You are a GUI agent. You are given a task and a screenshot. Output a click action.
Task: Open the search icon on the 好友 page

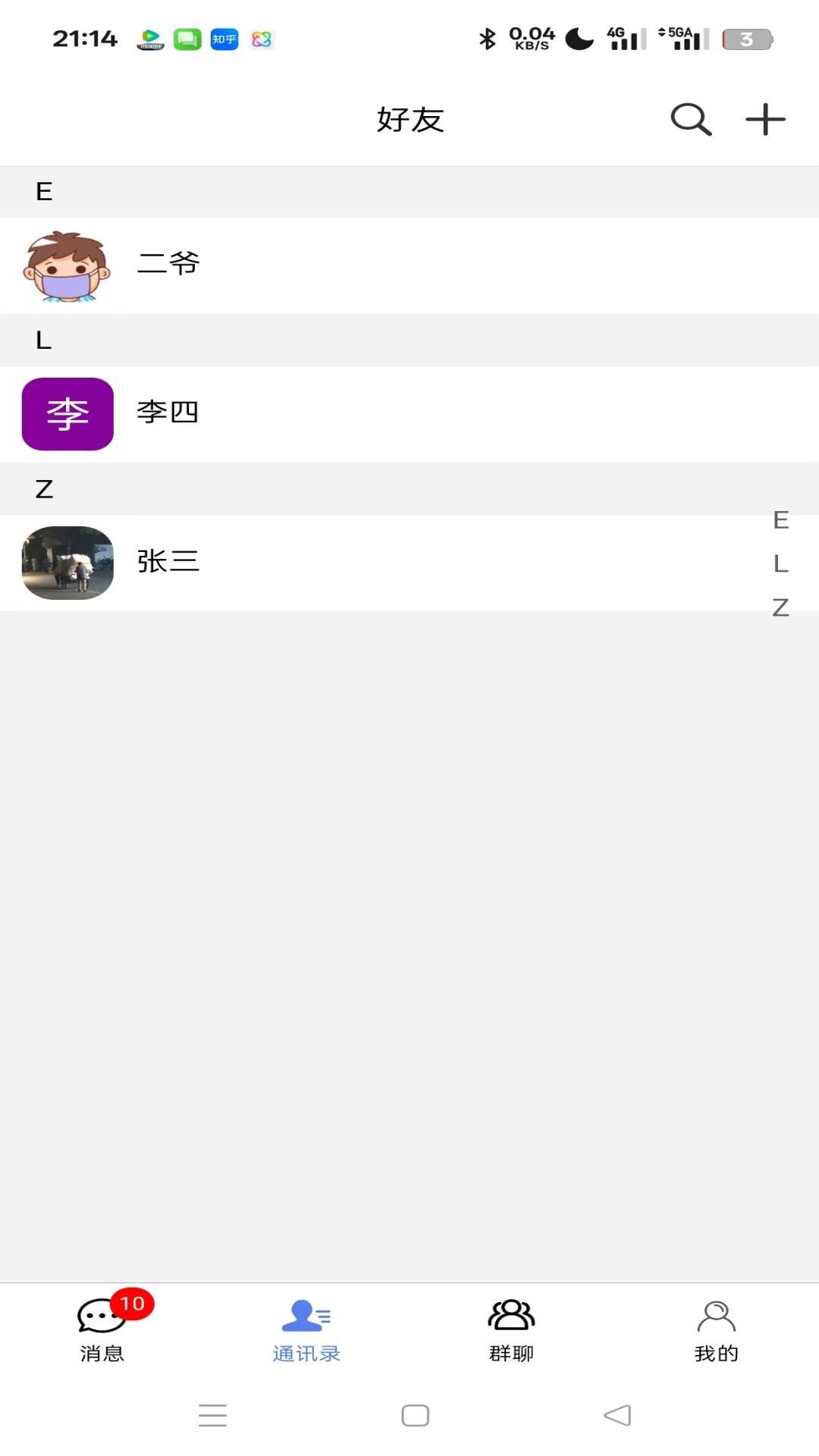click(x=690, y=119)
